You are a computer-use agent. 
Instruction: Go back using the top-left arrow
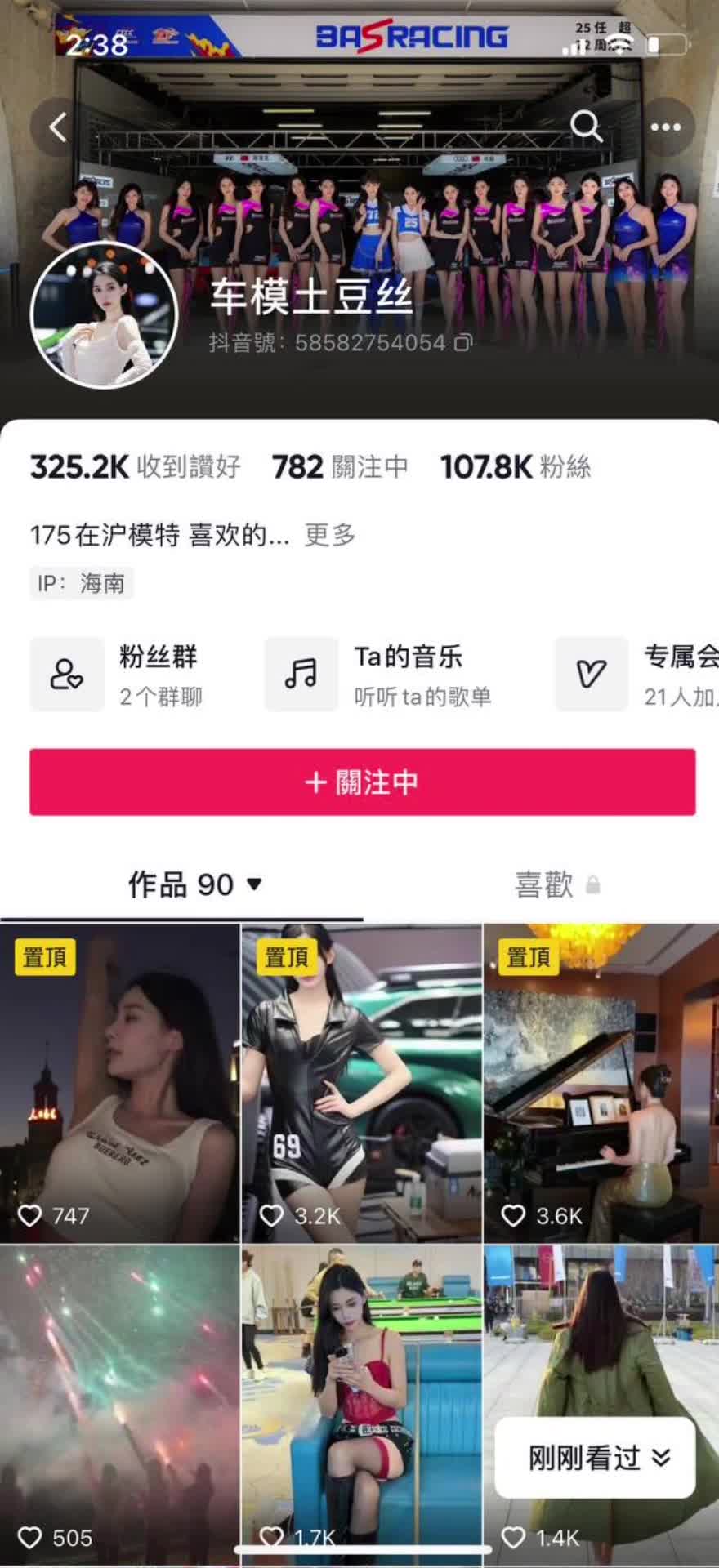click(58, 127)
